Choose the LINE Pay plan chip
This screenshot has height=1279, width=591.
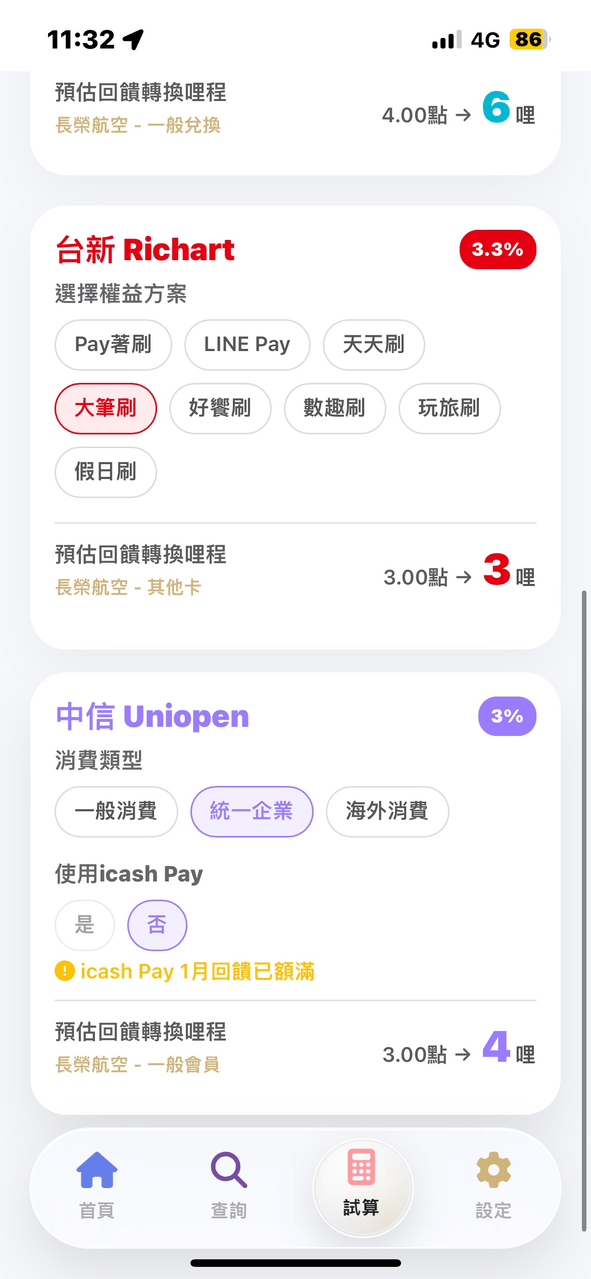click(247, 345)
